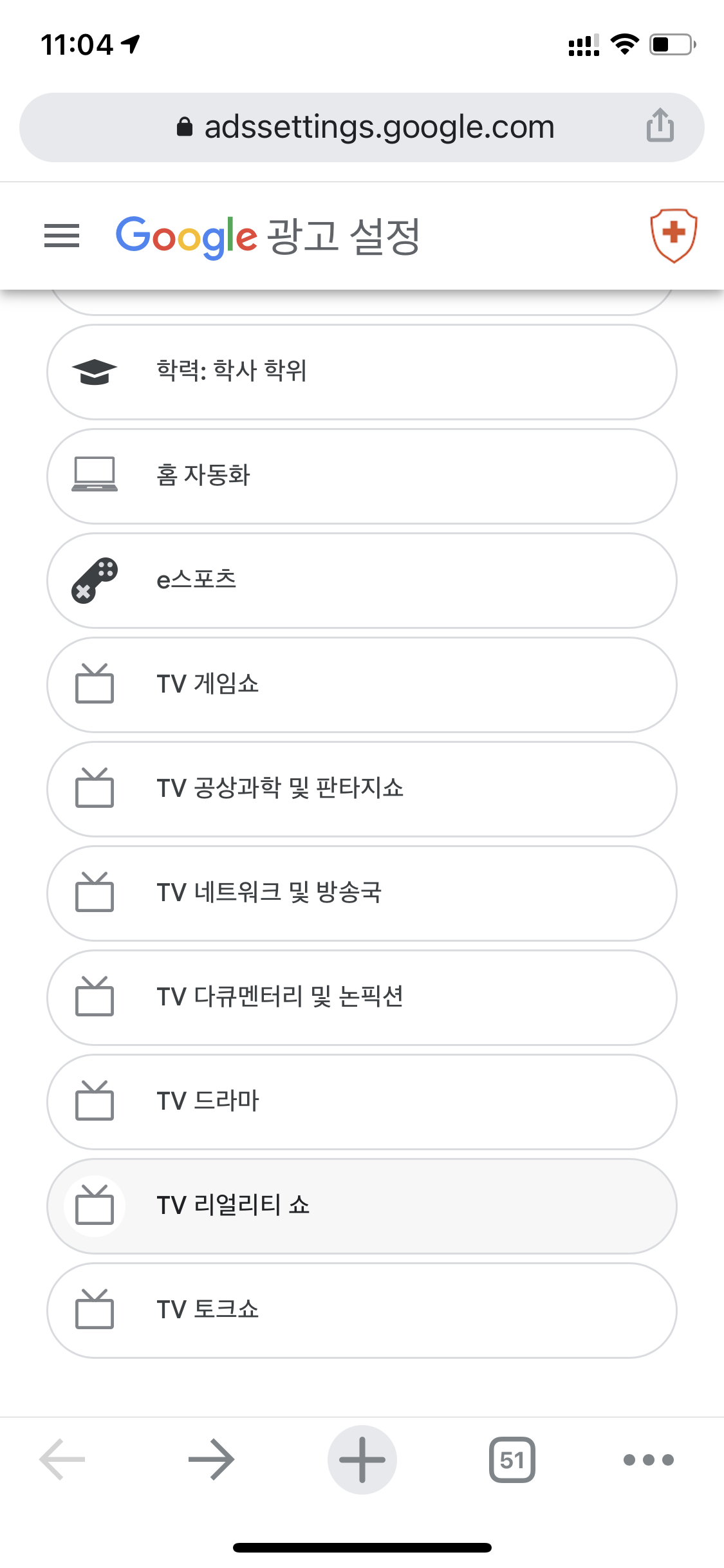Share this page from the address bar

pyautogui.click(x=660, y=126)
